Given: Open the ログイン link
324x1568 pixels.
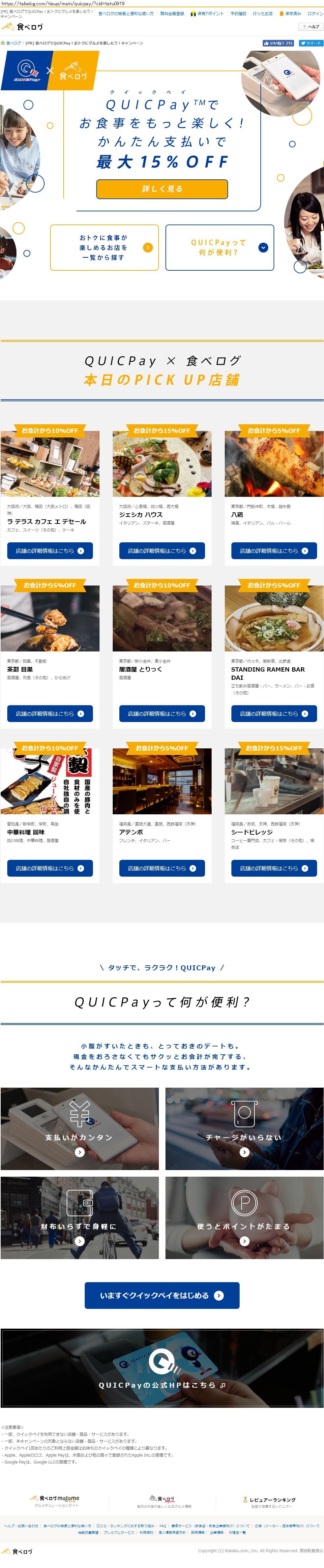Looking at the screenshot, I should [315, 14].
